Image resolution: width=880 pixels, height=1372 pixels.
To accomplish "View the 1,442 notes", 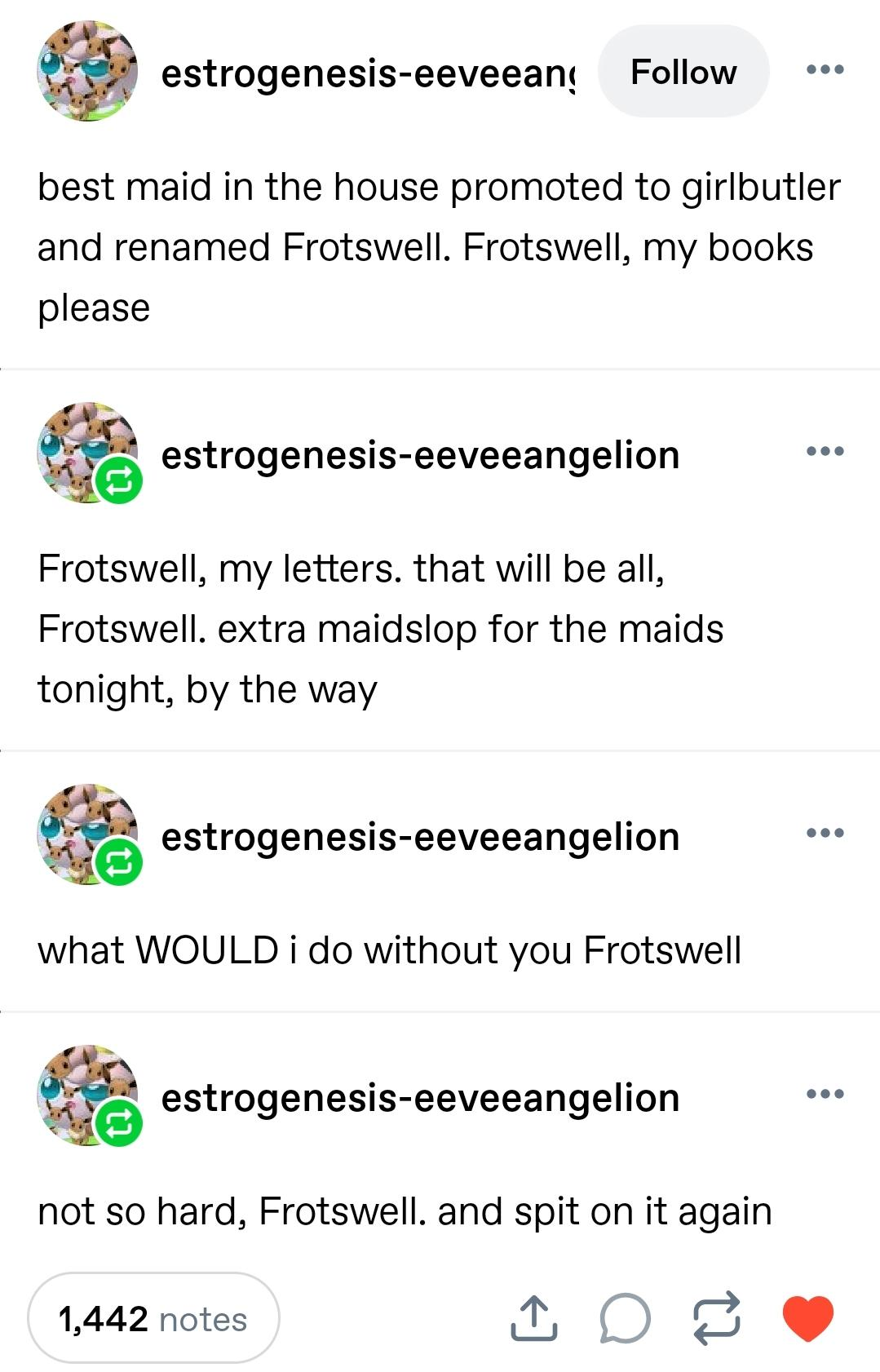I will coord(153,1318).
